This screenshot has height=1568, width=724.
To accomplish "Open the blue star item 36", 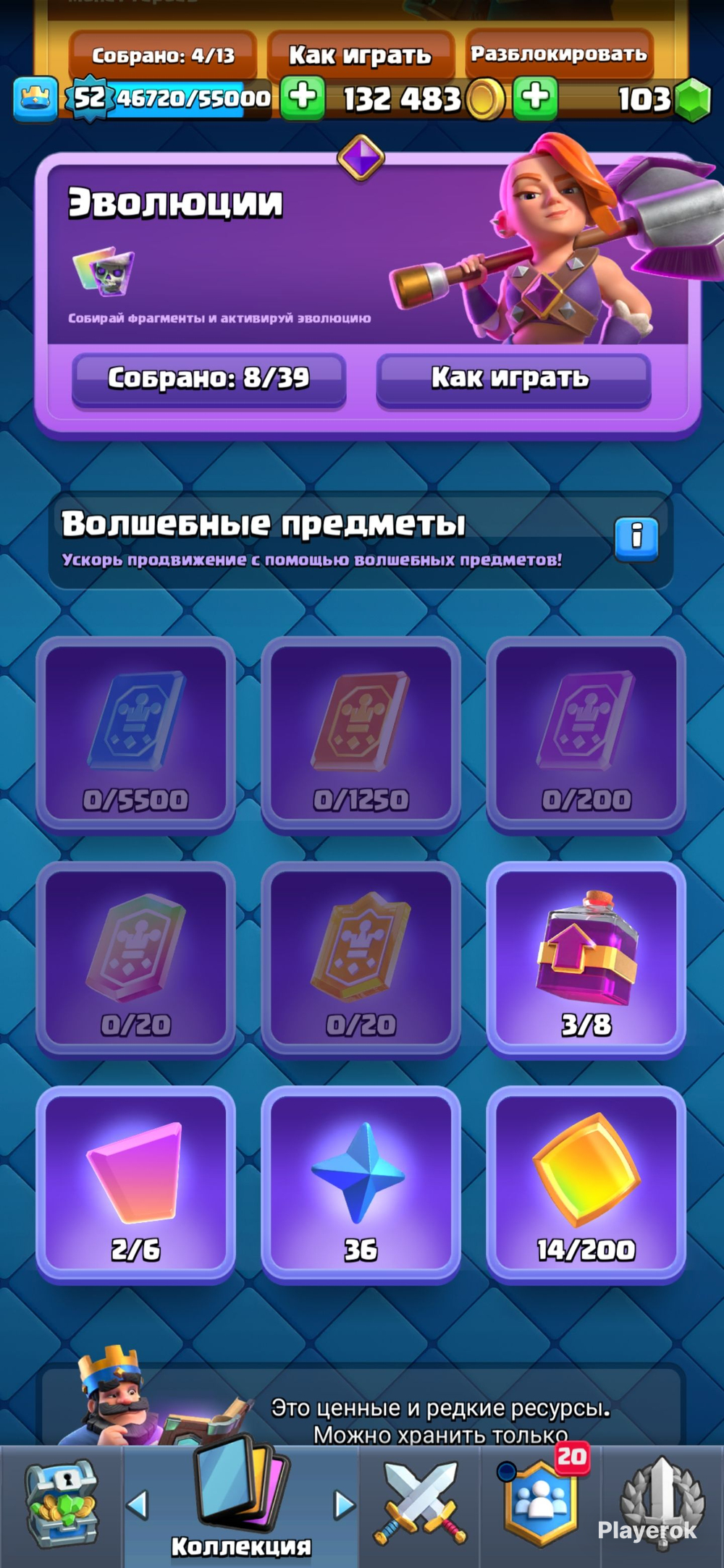I will click(361, 1184).
